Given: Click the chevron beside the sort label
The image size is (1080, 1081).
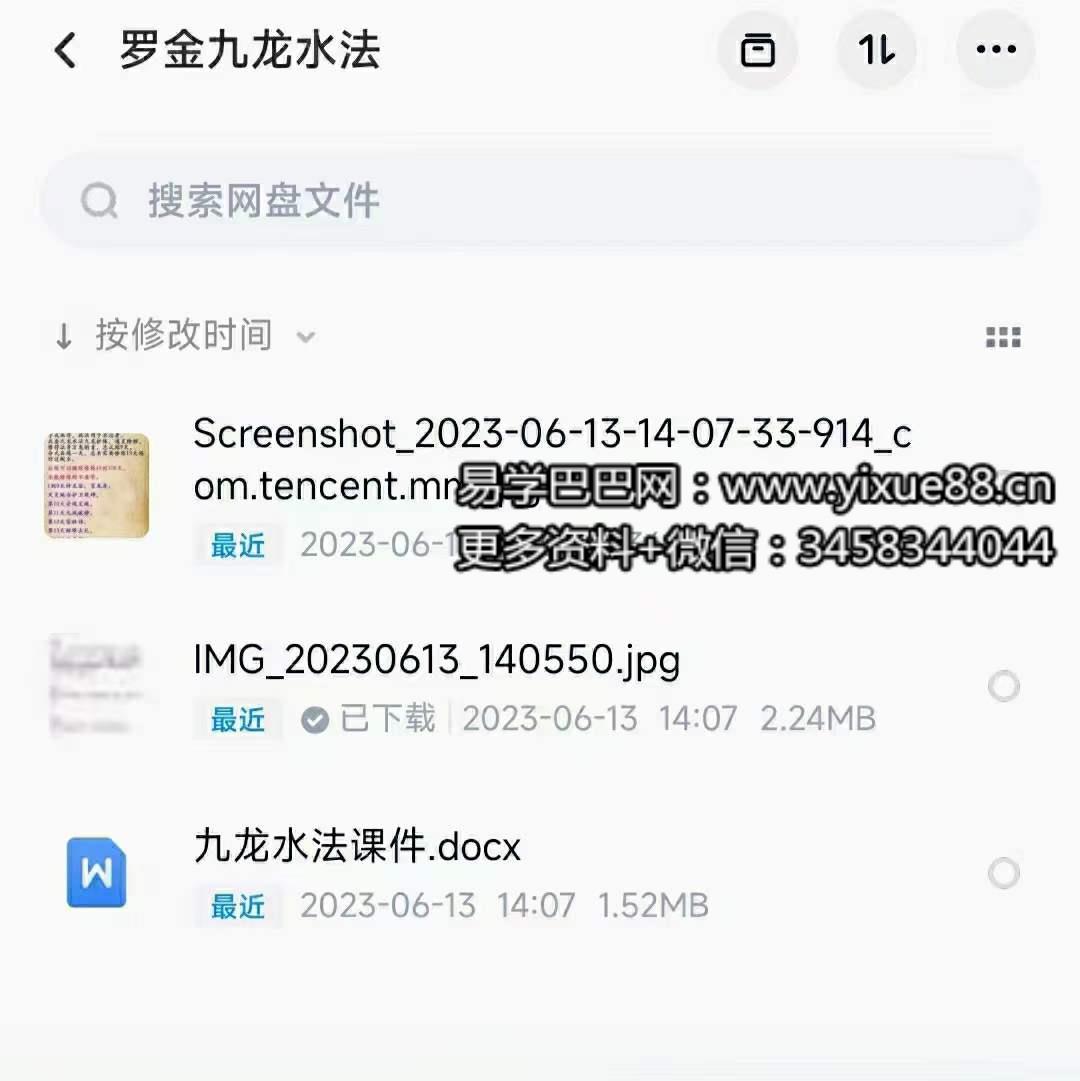Looking at the screenshot, I should [x=305, y=337].
